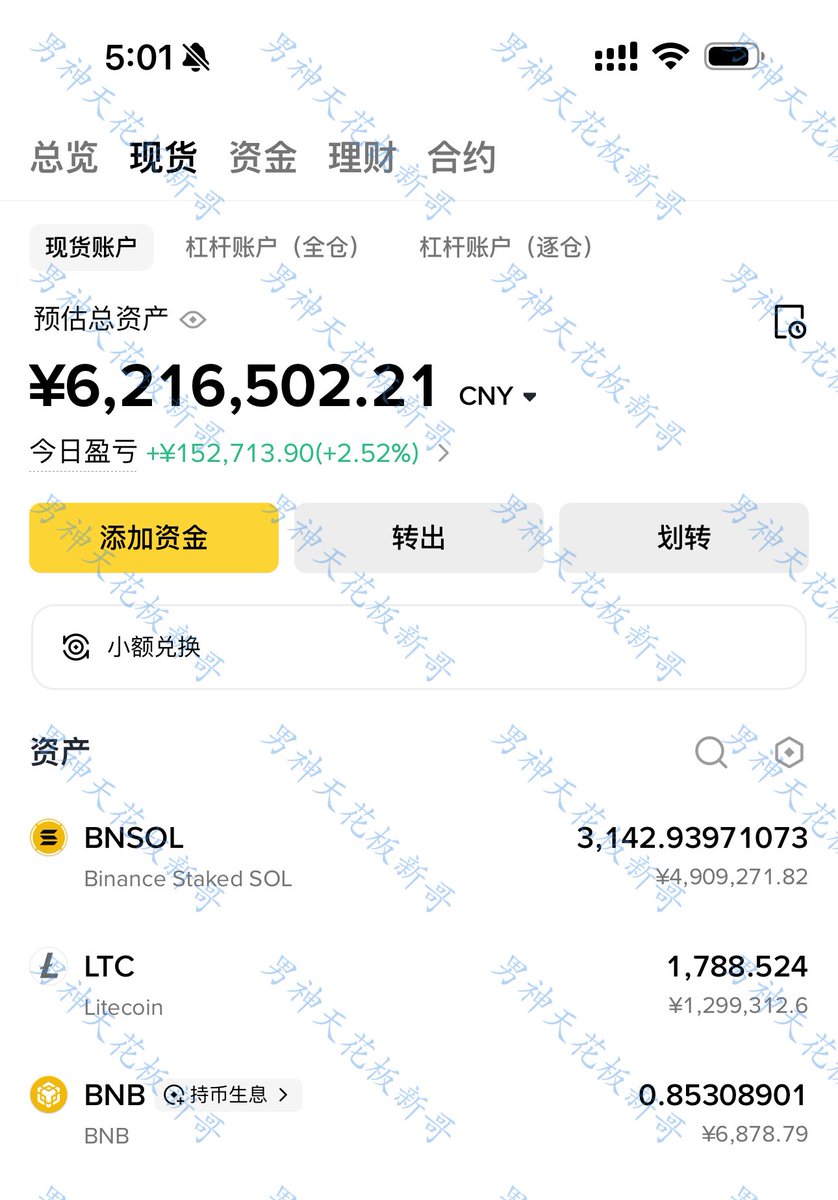Select 杠杆账户（全仓） account
Image resolution: width=838 pixels, height=1200 pixels.
(272, 247)
